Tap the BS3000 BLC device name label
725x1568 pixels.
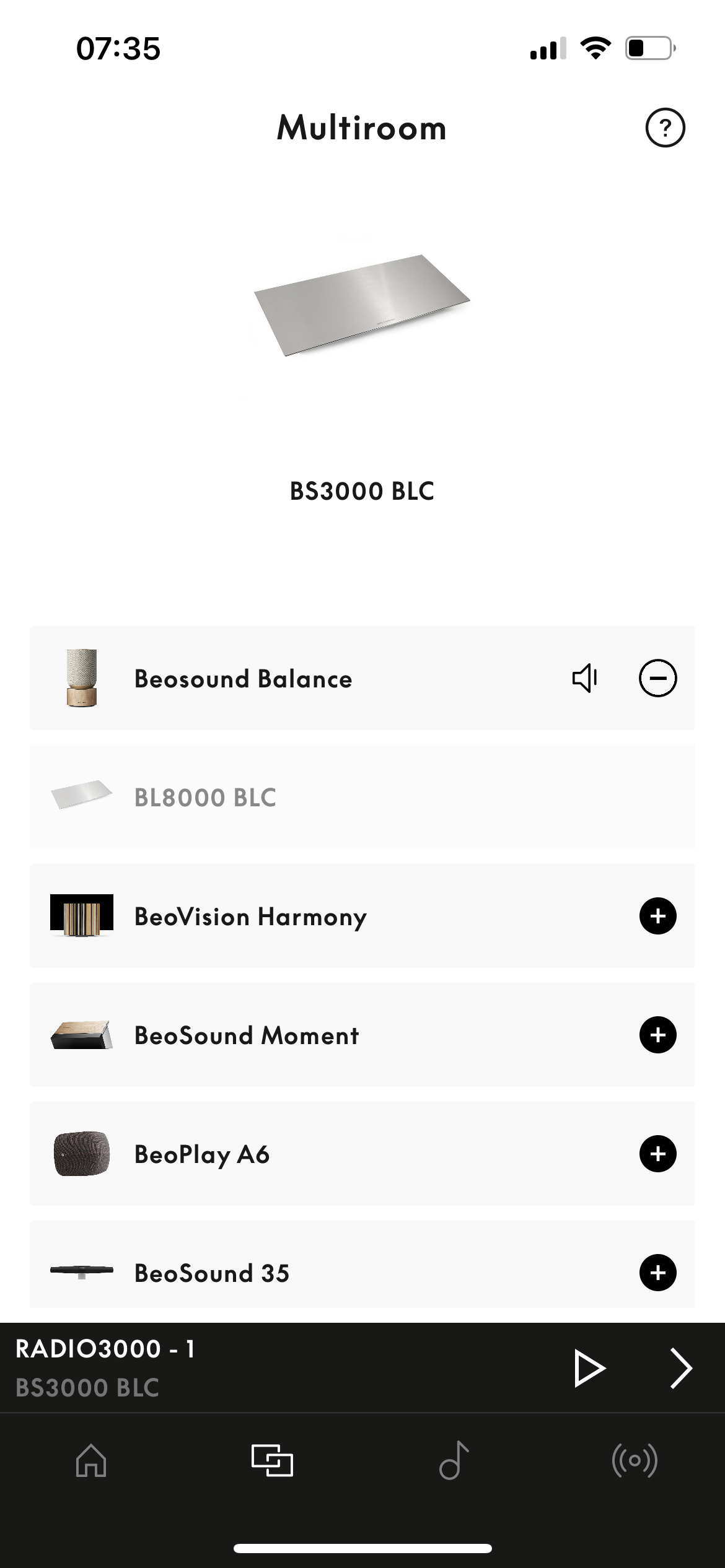click(x=362, y=490)
